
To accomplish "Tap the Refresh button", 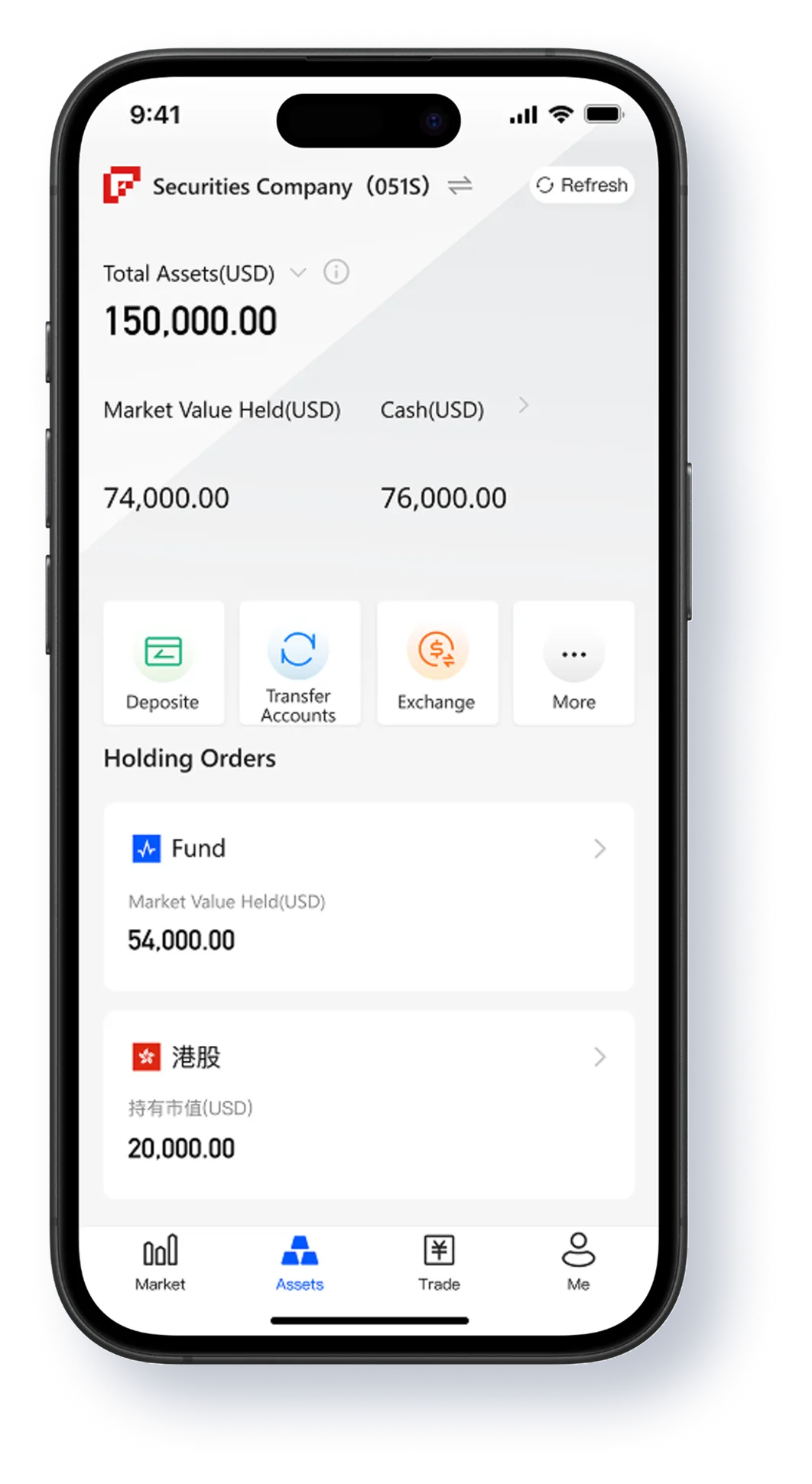I will pos(582,186).
